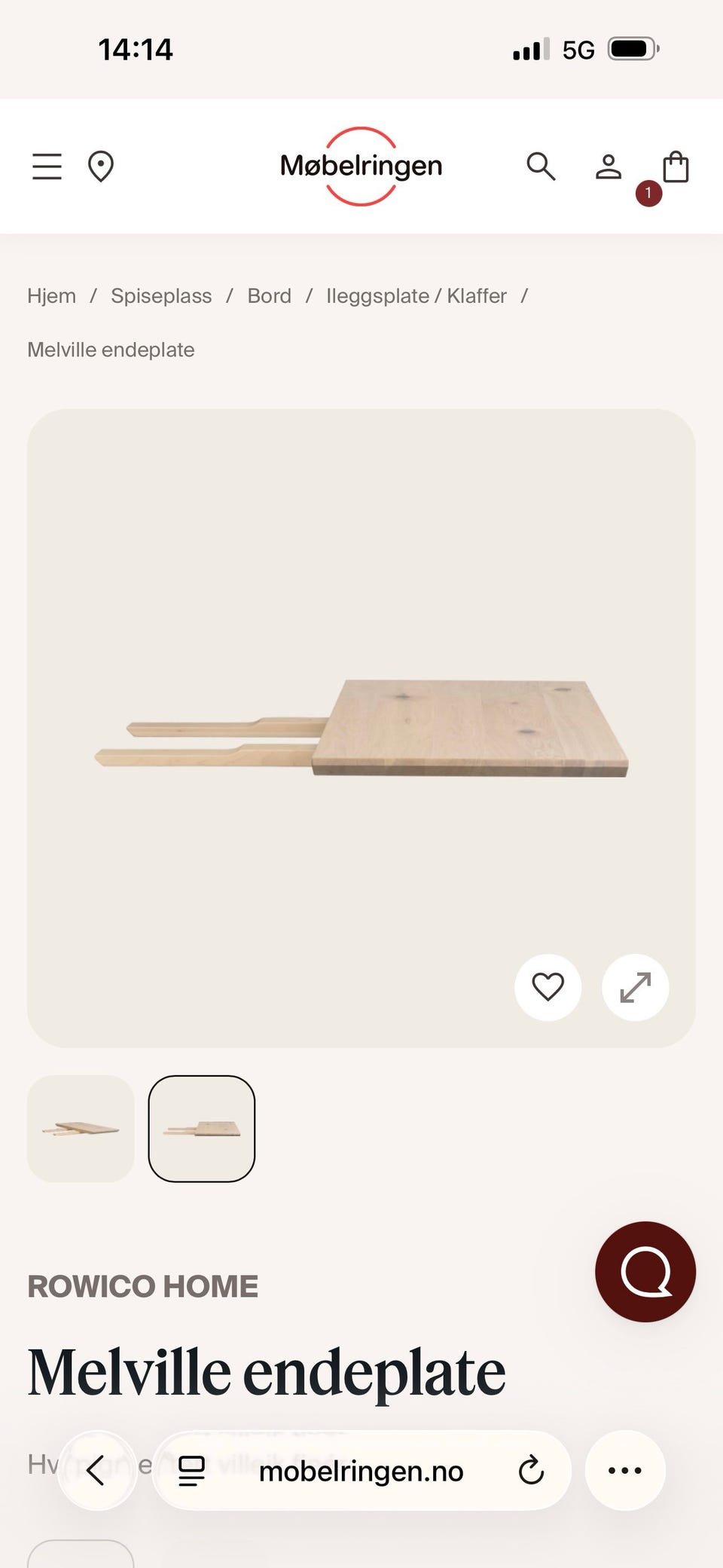
Task: Open the Ileggsplate / Klaffer breadcrumb
Action: (416, 295)
